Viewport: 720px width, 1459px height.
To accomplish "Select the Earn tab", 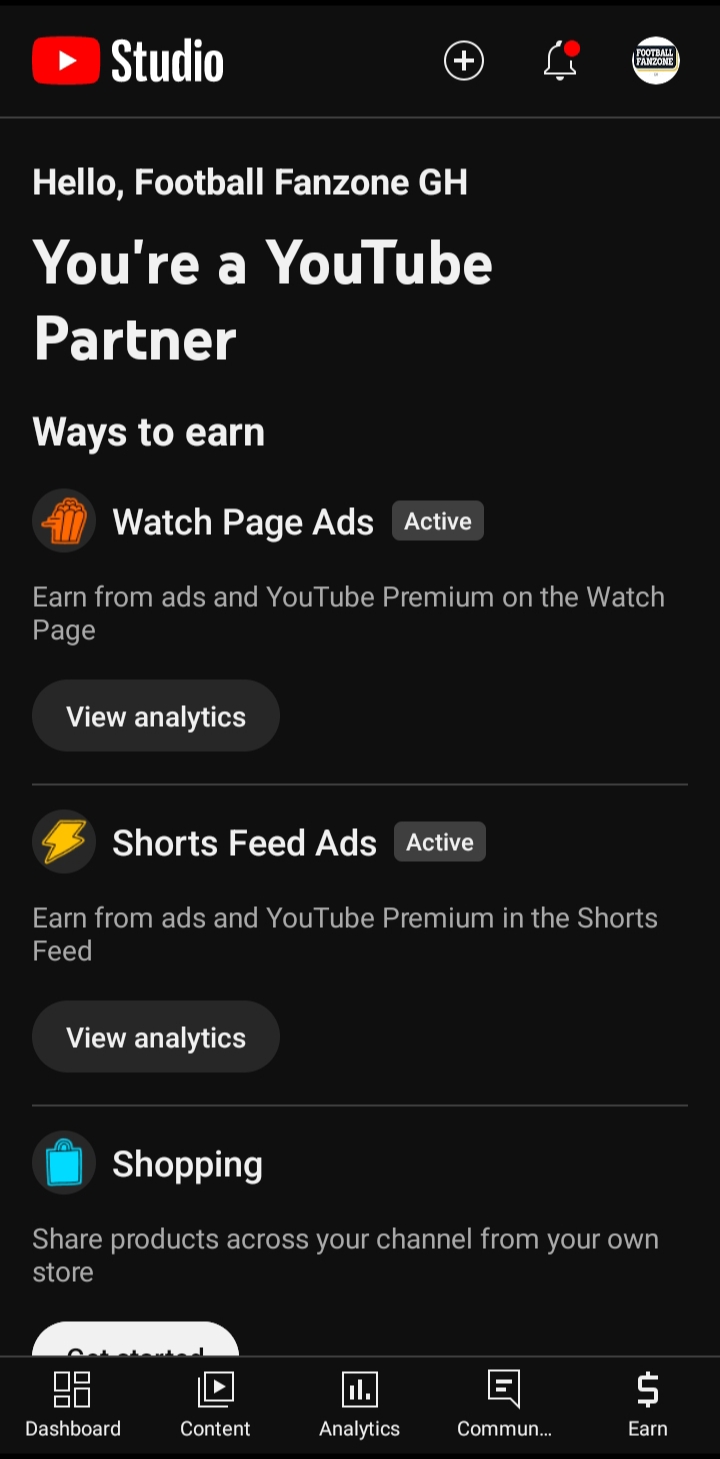I will [x=648, y=1405].
